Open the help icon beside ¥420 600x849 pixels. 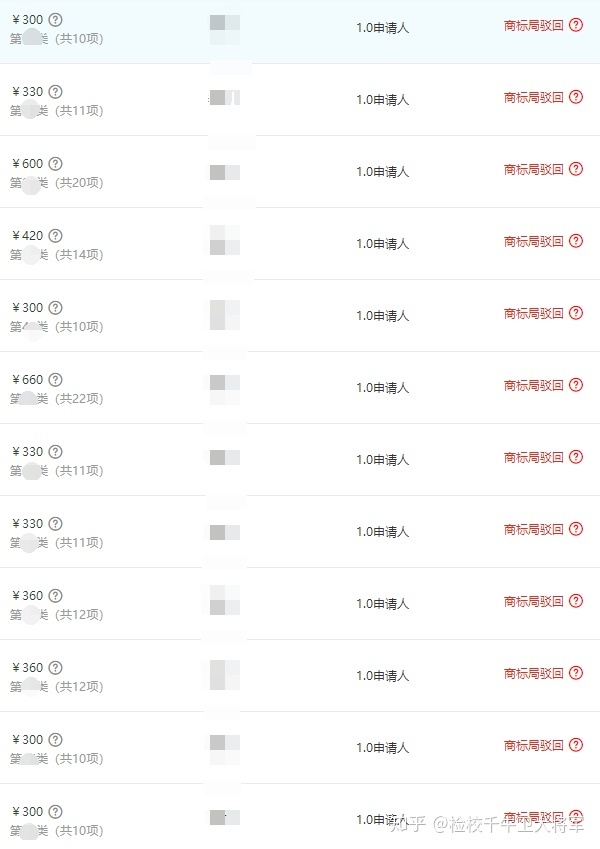(x=56, y=236)
